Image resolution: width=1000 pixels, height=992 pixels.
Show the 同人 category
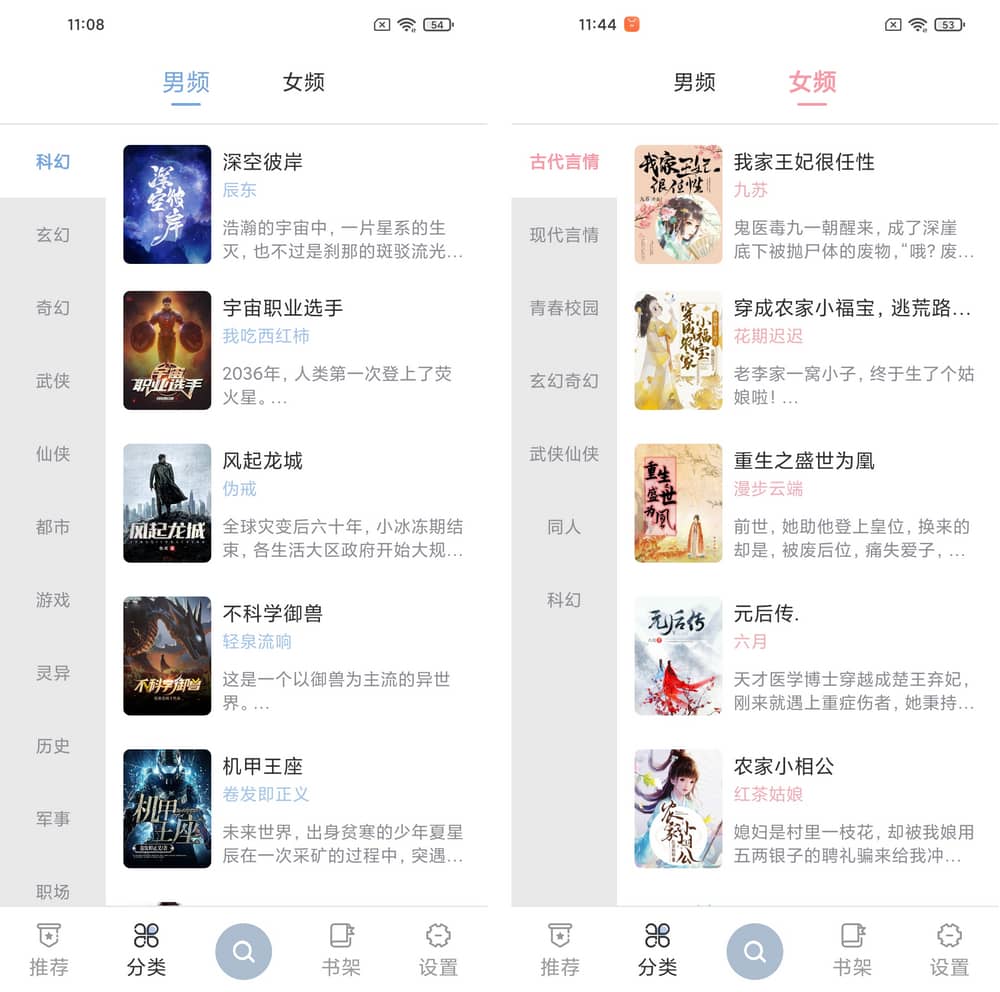[564, 527]
